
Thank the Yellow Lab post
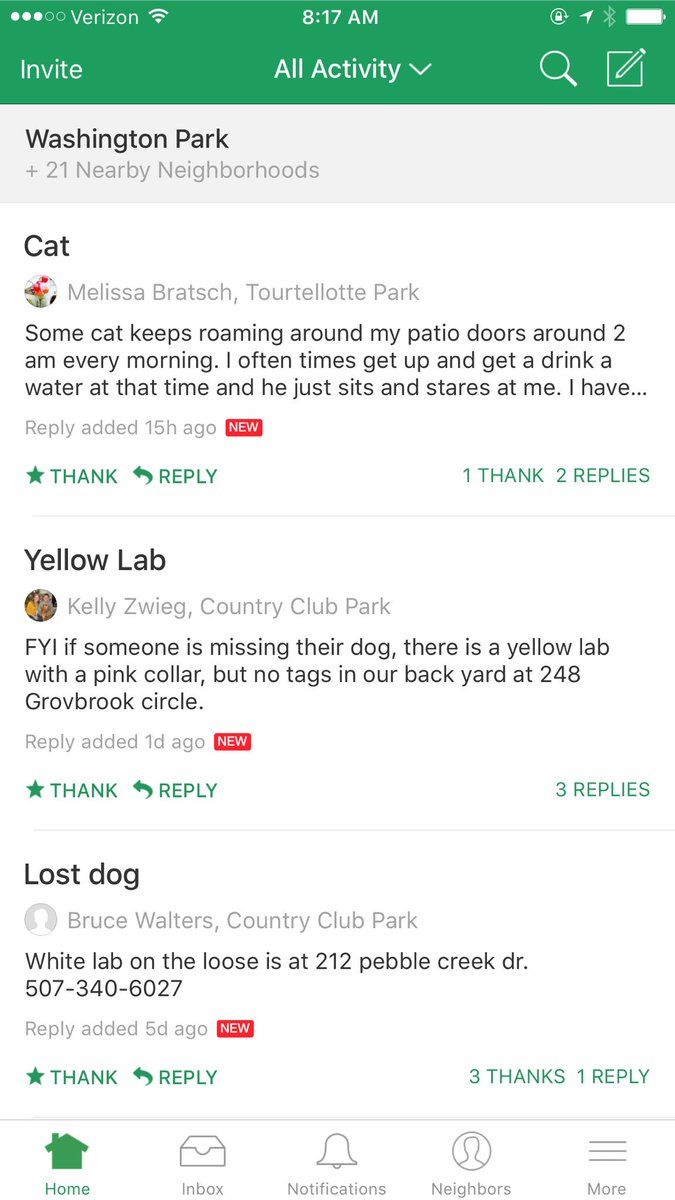71,790
